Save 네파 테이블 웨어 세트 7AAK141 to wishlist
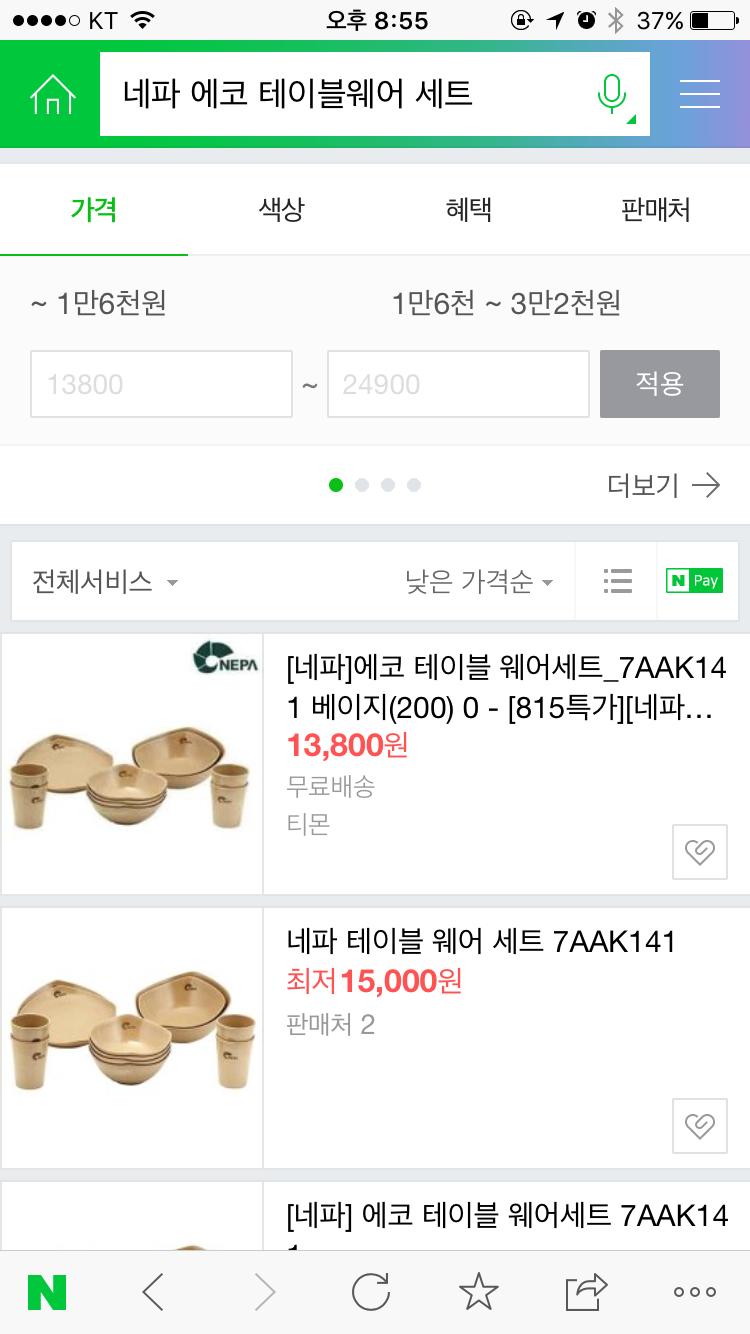Viewport: 750px width, 1334px height. 699,1126
